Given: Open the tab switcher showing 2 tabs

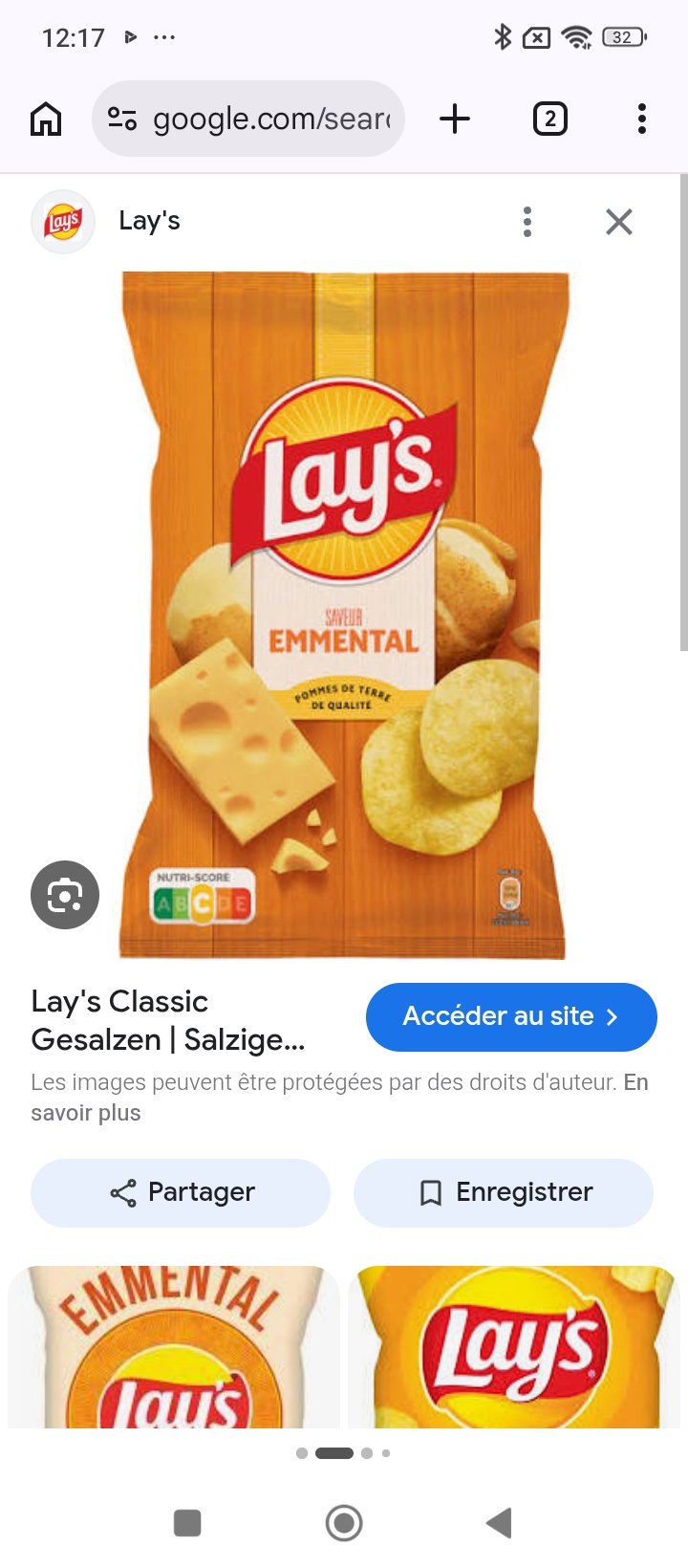Looking at the screenshot, I should pyautogui.click(x=549, y=120).
